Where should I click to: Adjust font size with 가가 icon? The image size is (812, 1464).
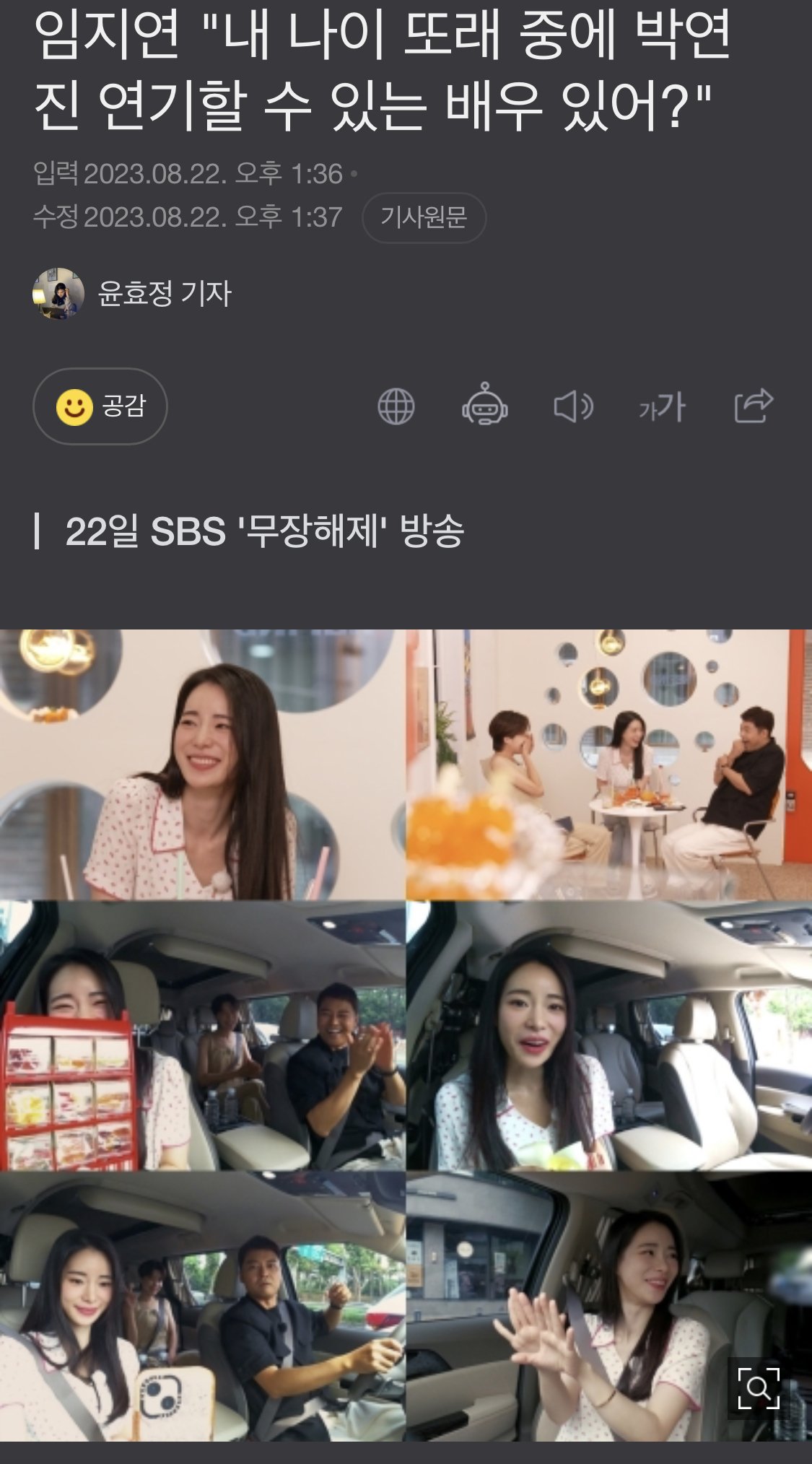[662, 406]
